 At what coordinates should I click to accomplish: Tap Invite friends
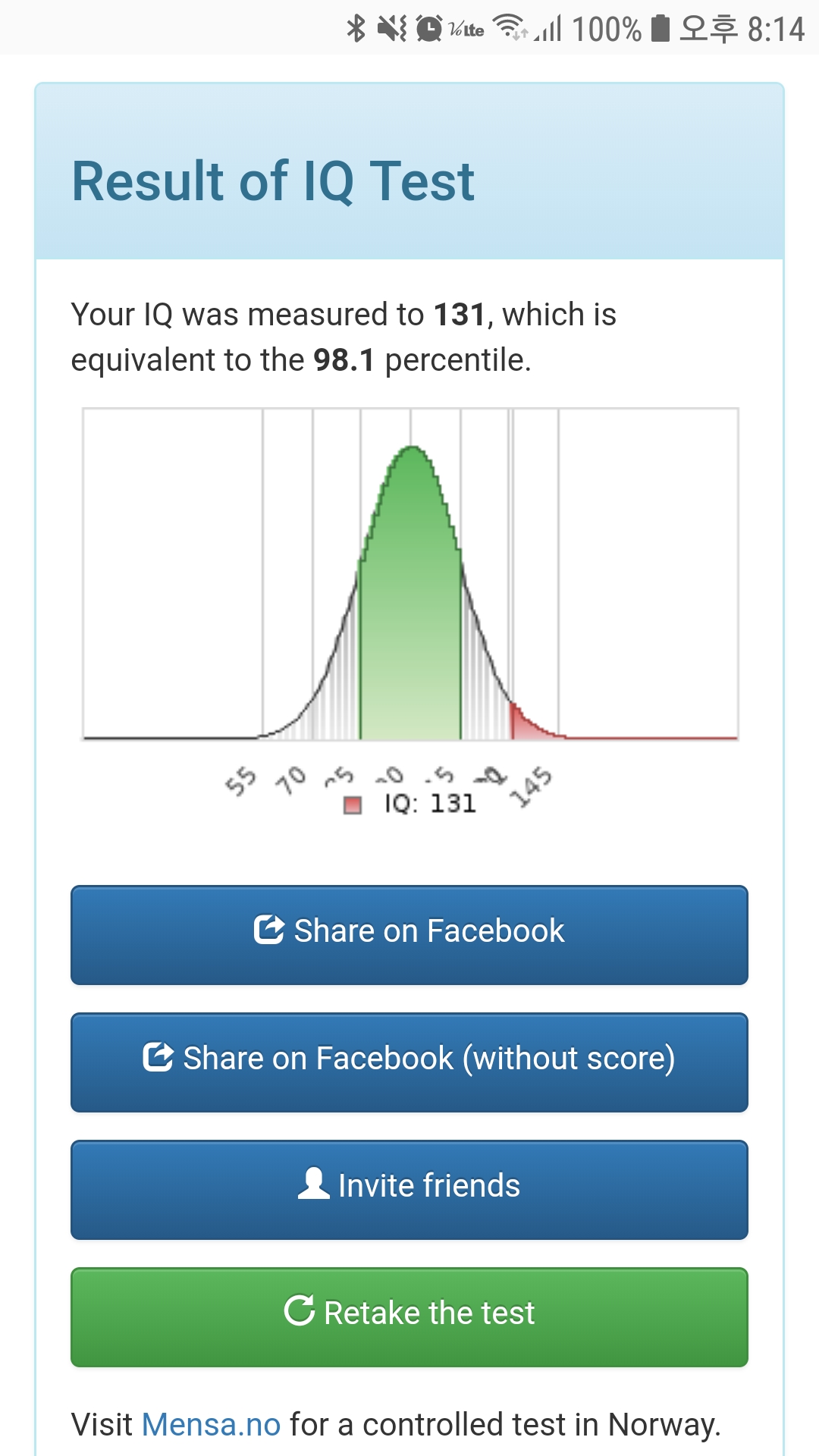tap(409, 1190)
